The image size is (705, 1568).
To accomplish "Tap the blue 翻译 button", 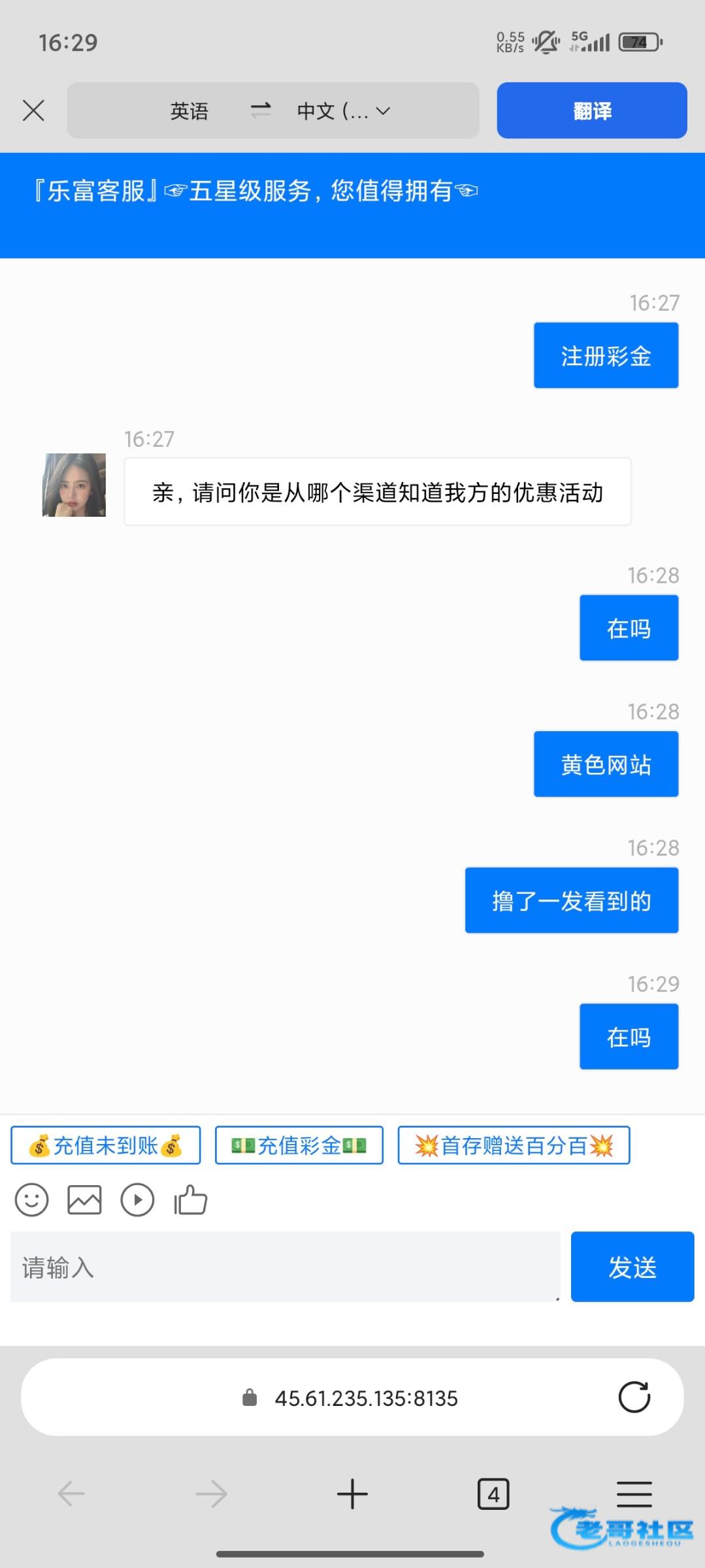I will coord(591,110).
